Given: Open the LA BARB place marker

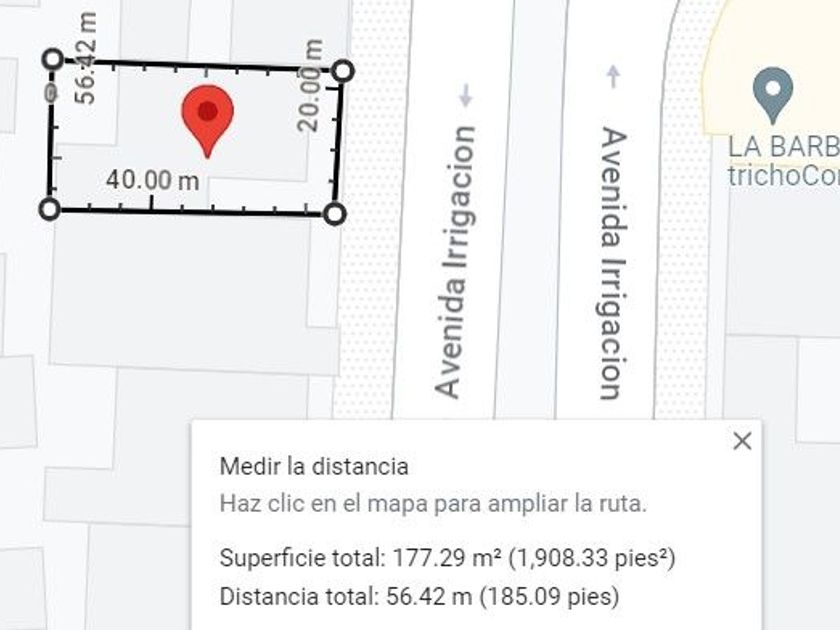Looking at the screenshot, I should pos(772,95).
